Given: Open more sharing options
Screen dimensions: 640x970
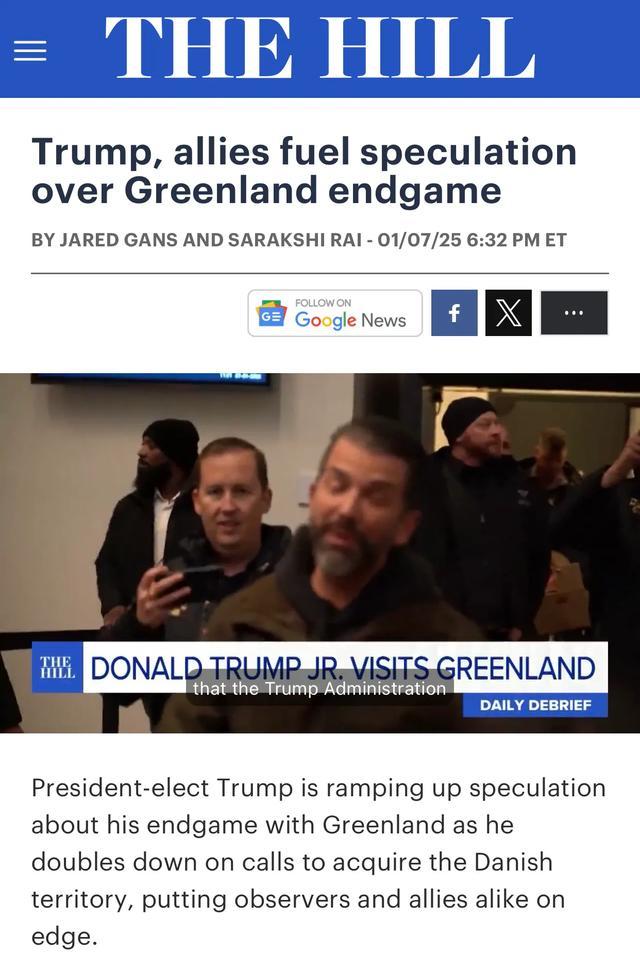Looking at the screenshot, I should point(574,313).
